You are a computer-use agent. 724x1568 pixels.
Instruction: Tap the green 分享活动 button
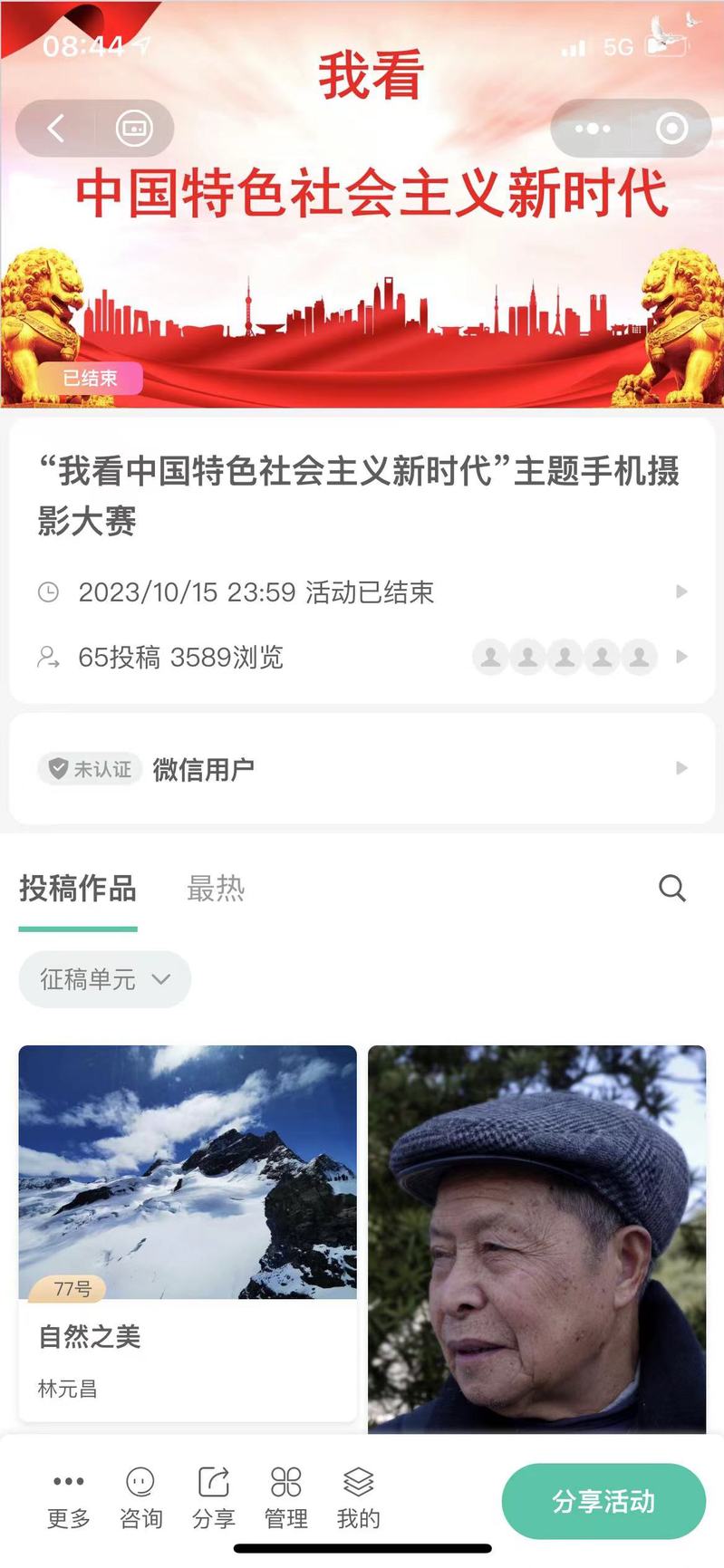point(603,1501)
